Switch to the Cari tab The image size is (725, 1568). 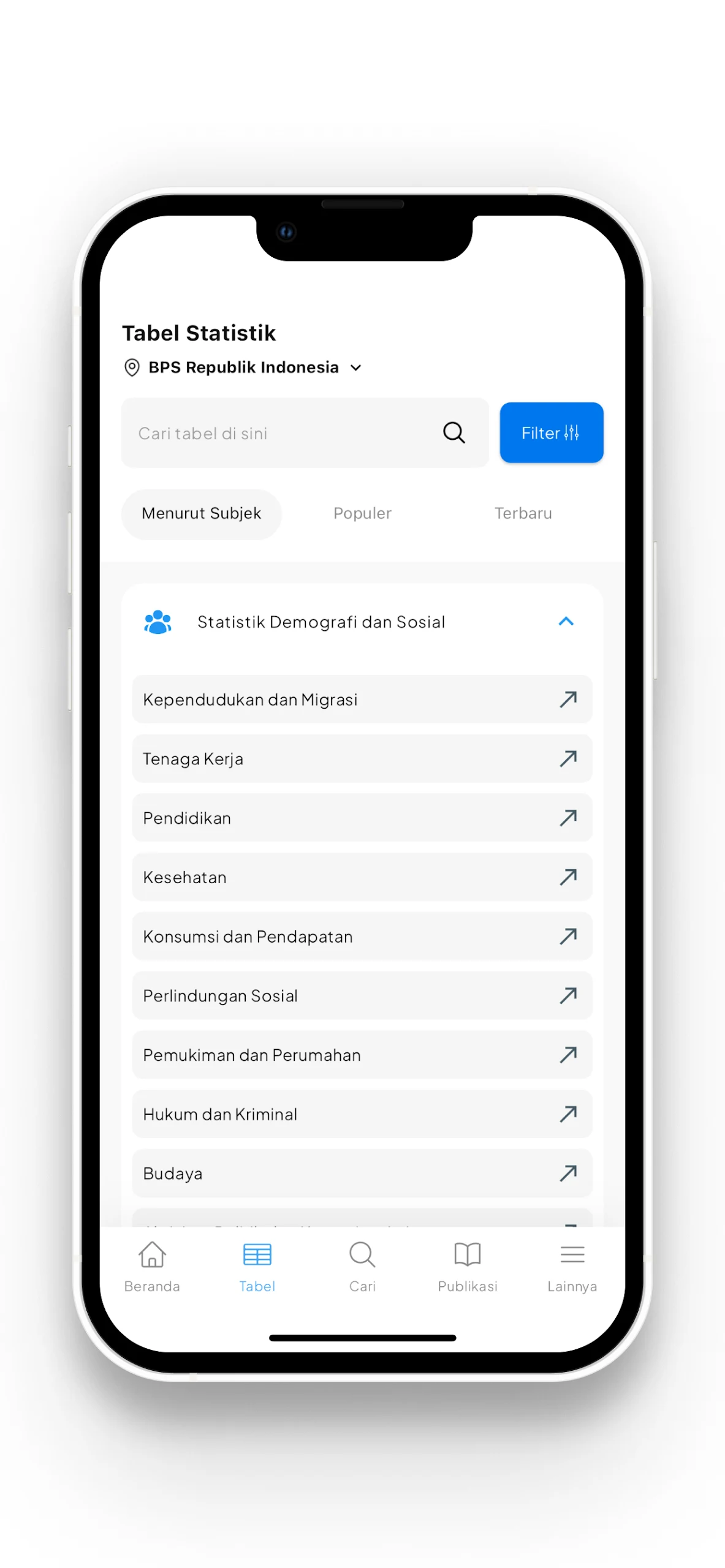click(x=362, y=1265)
